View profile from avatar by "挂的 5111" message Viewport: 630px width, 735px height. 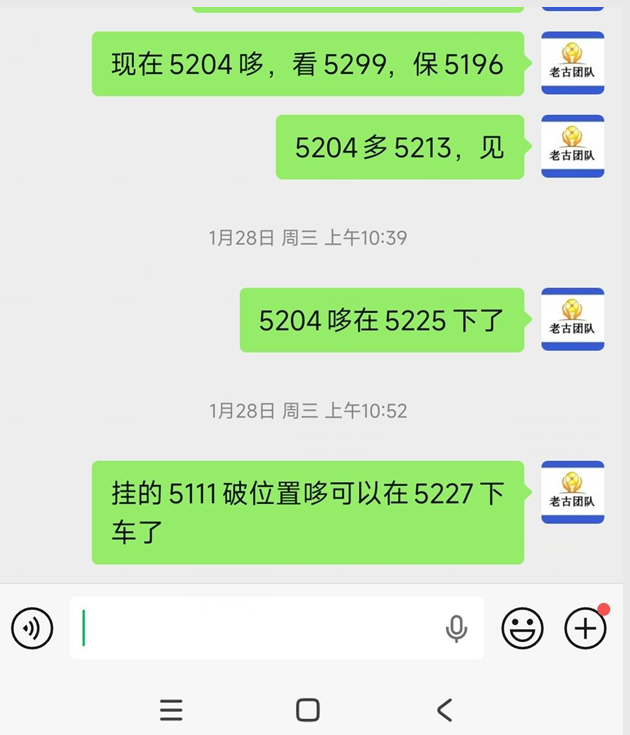coord(572,492)
